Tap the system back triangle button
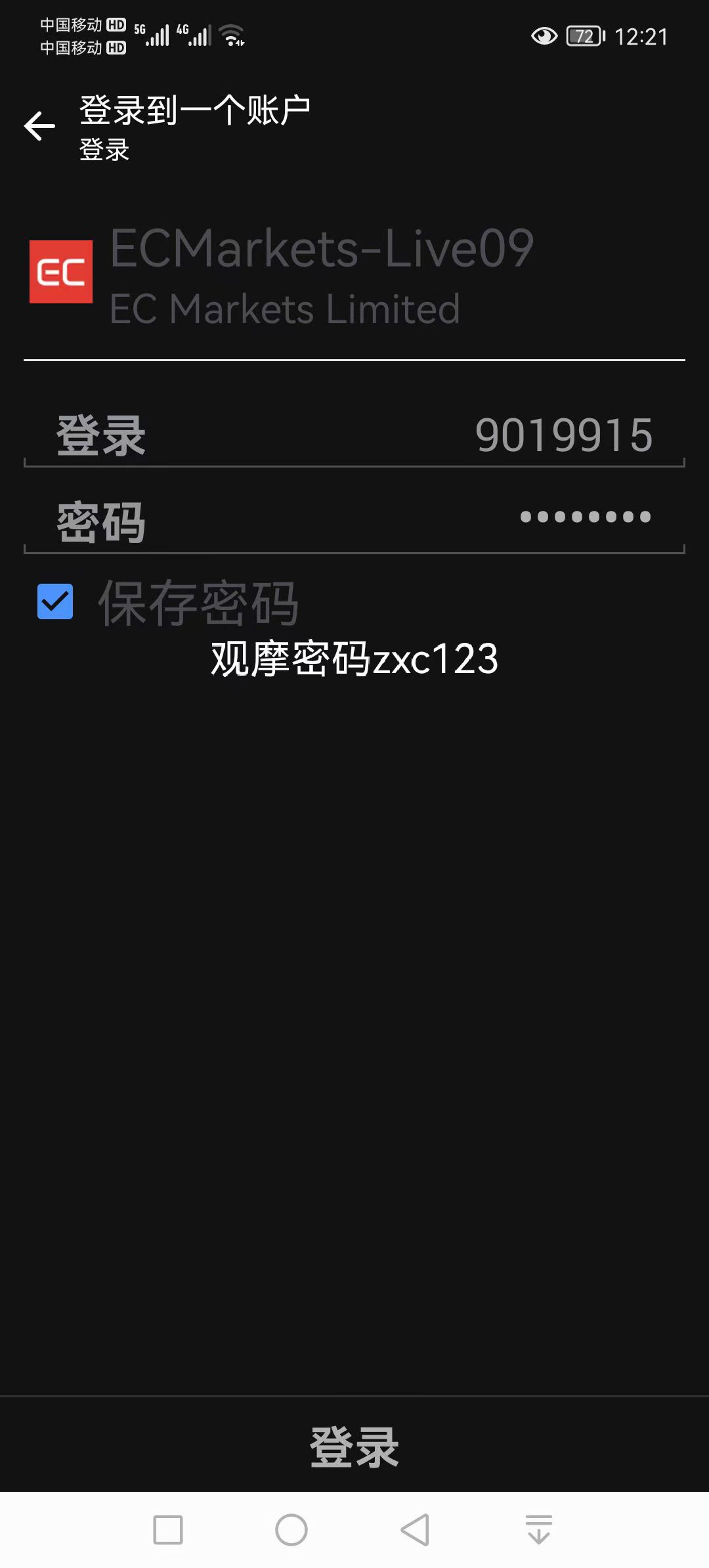Image resolution: width=709 pixels, height=1568 pixels. click(x=415, y=1530)
